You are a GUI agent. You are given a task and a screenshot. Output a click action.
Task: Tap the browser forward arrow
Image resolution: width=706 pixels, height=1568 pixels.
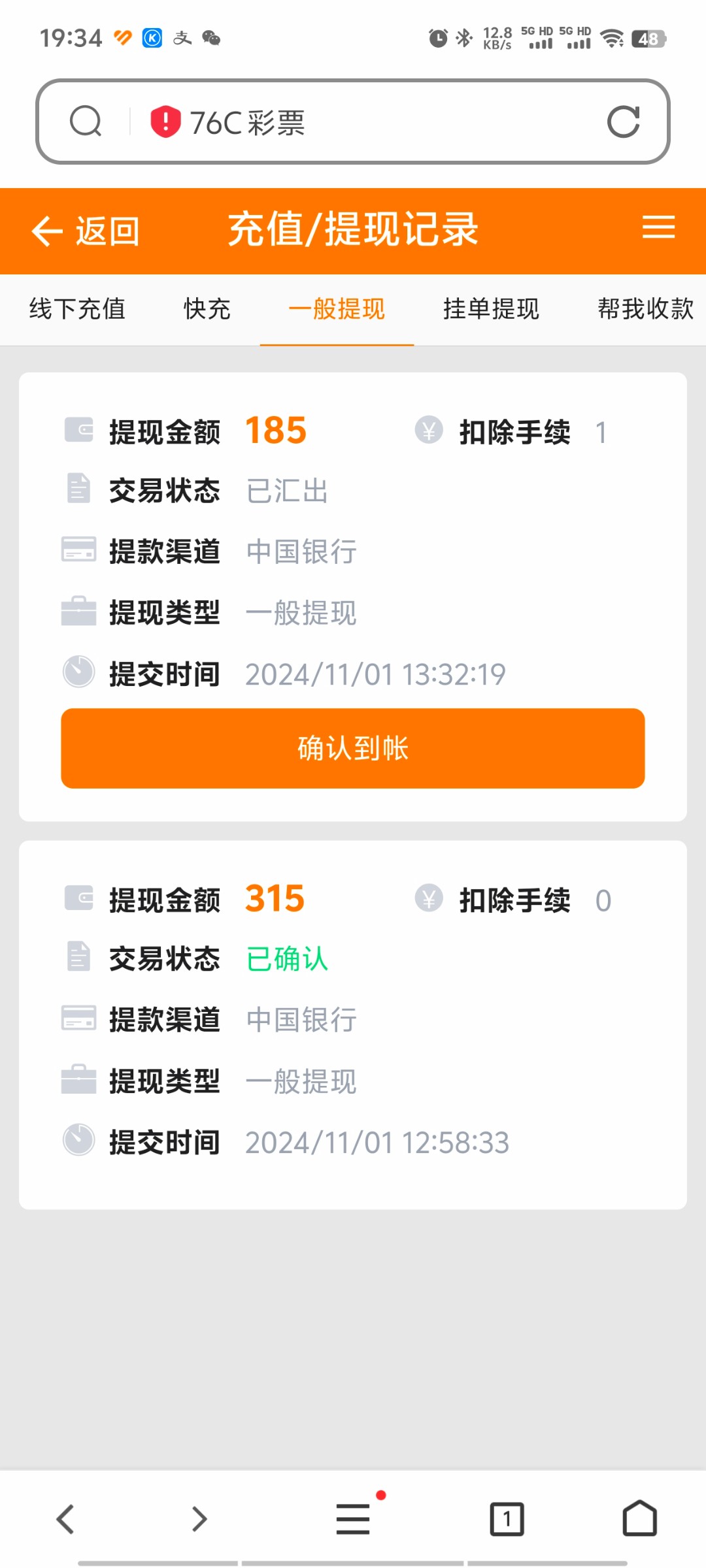[199, 1517]
